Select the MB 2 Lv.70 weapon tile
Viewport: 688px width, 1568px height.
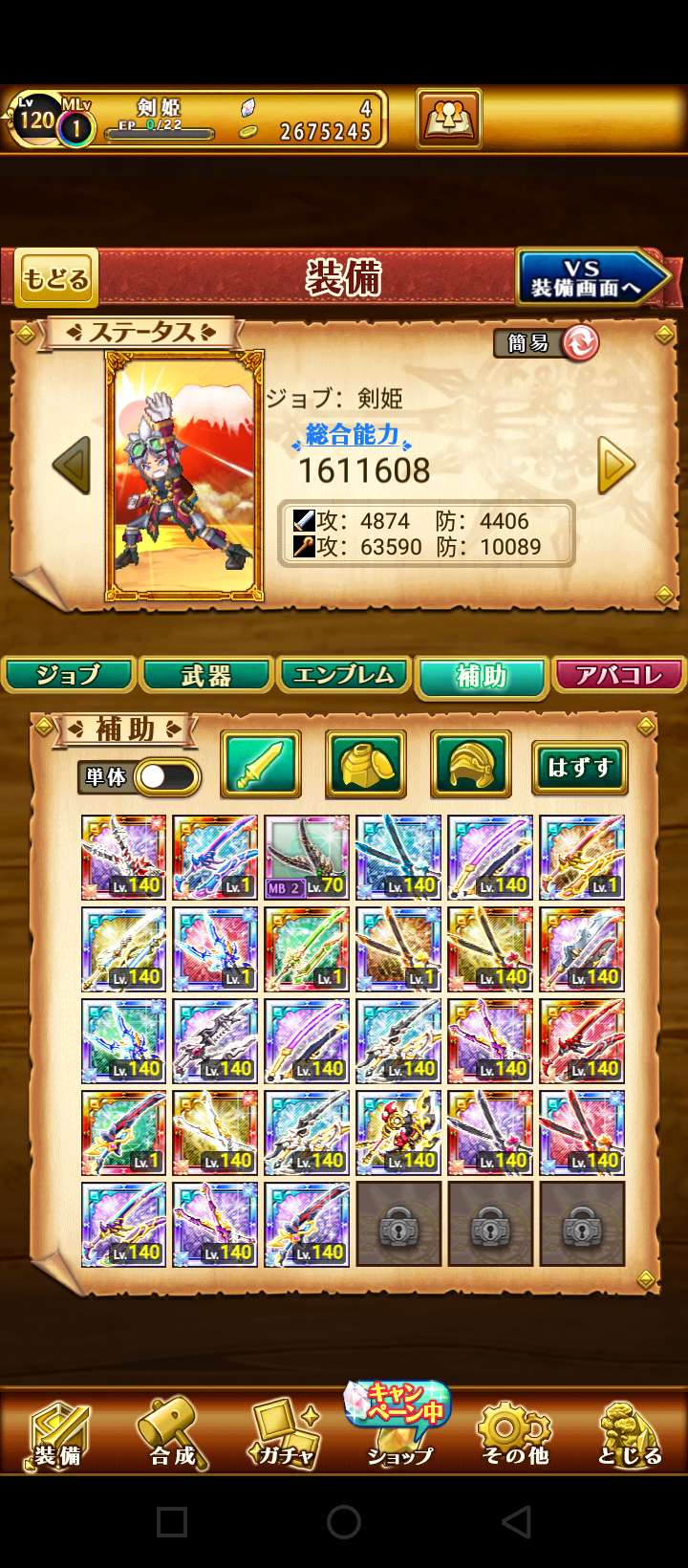[307, 858]
